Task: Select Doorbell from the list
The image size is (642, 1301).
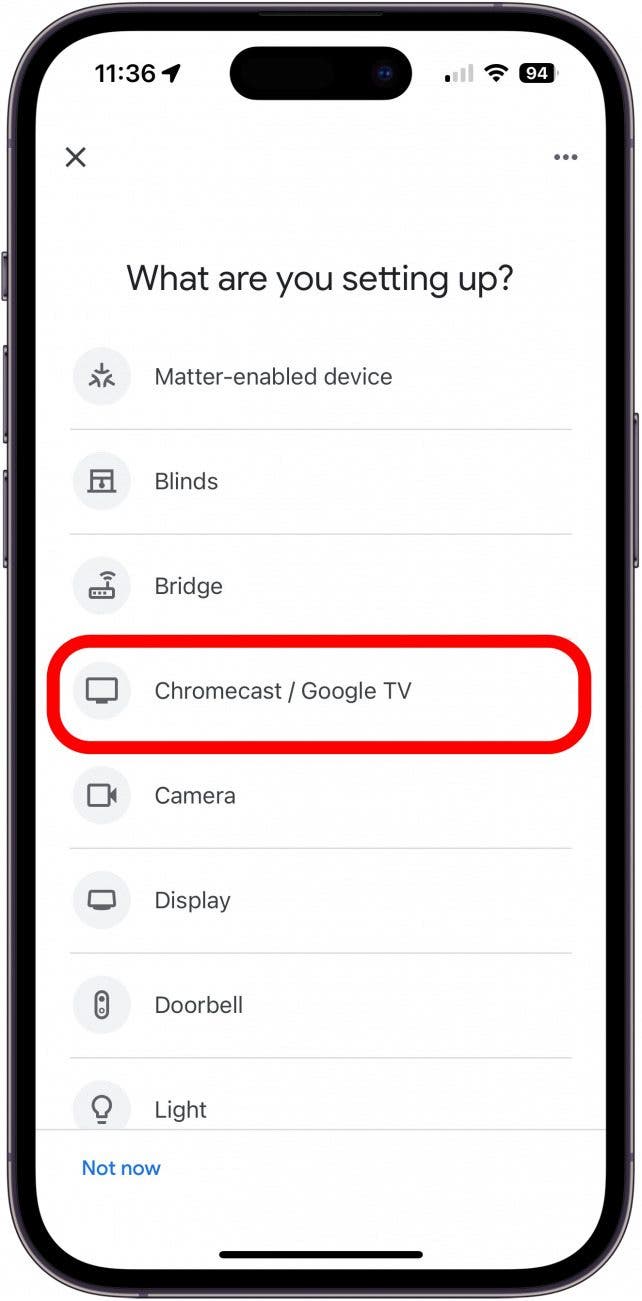Action: point(198,1005)
